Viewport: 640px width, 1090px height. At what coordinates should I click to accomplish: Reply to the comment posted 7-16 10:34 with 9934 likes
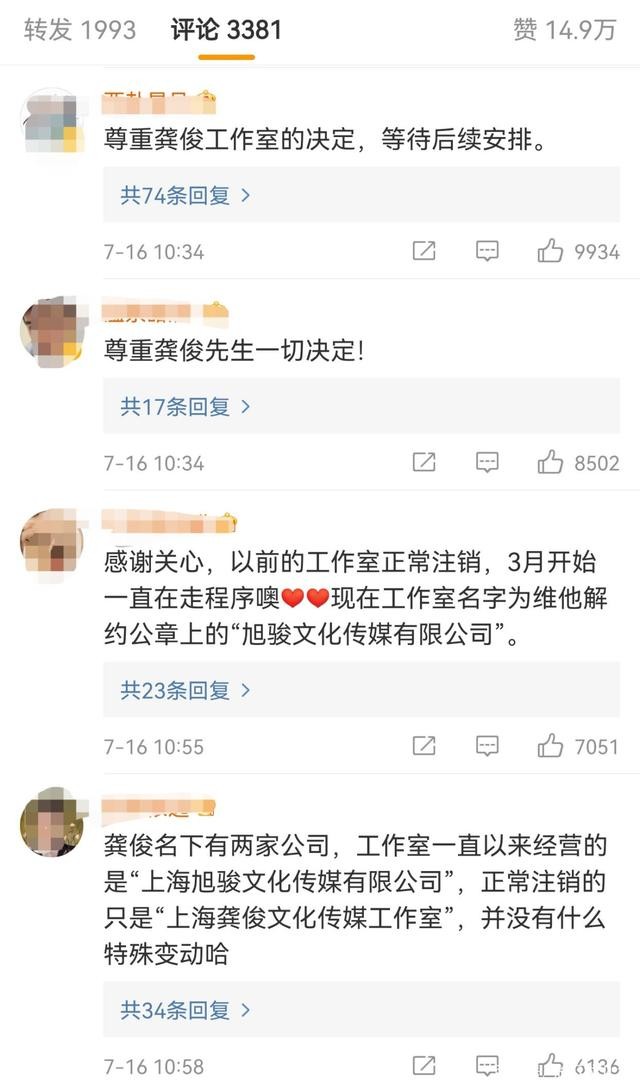click(487, 251)
